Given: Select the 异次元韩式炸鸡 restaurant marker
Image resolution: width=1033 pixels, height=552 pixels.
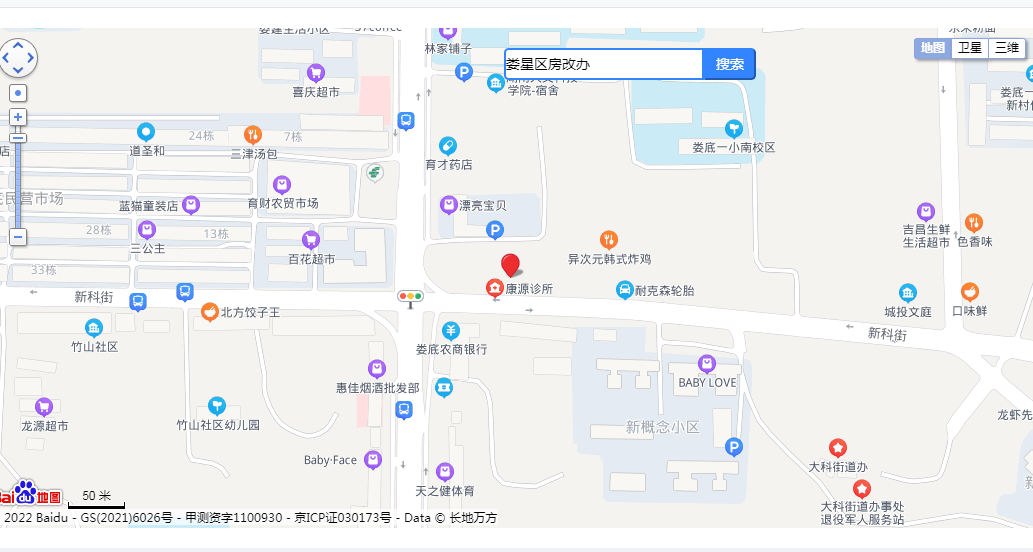Looking at the screenshot, I should point(609,240).
